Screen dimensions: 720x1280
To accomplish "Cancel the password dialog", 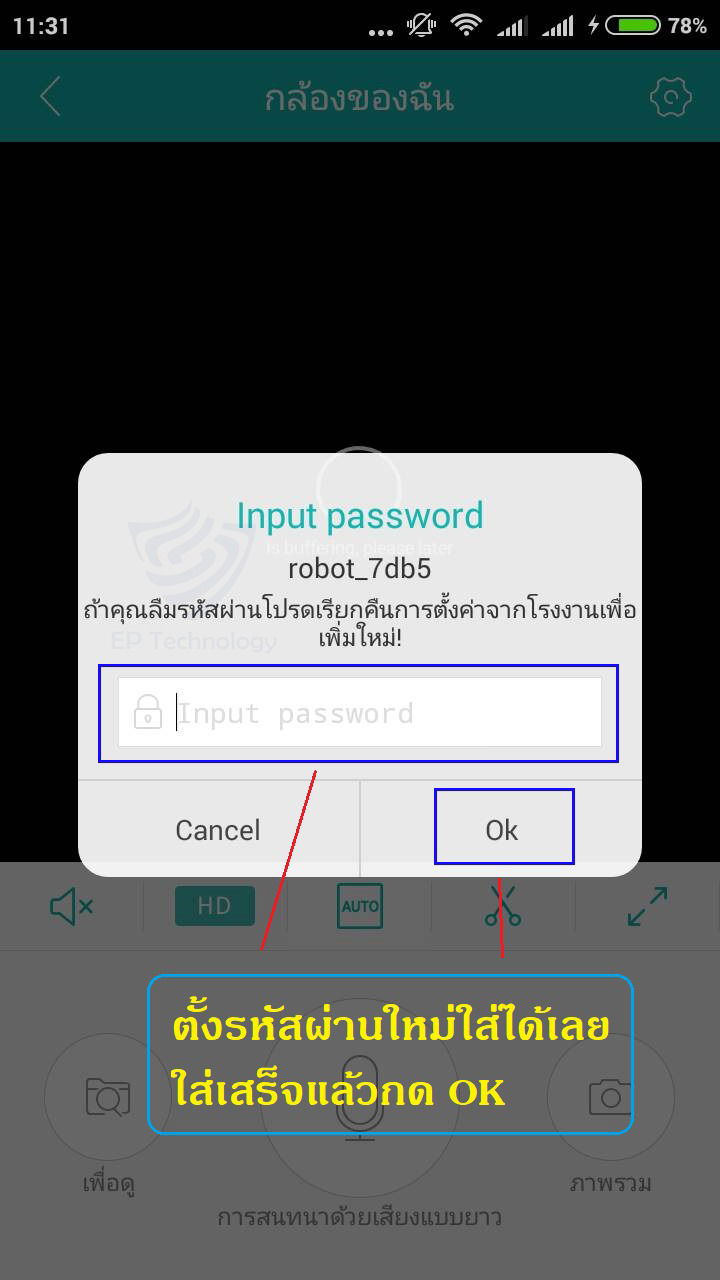I will coord(218,829).
